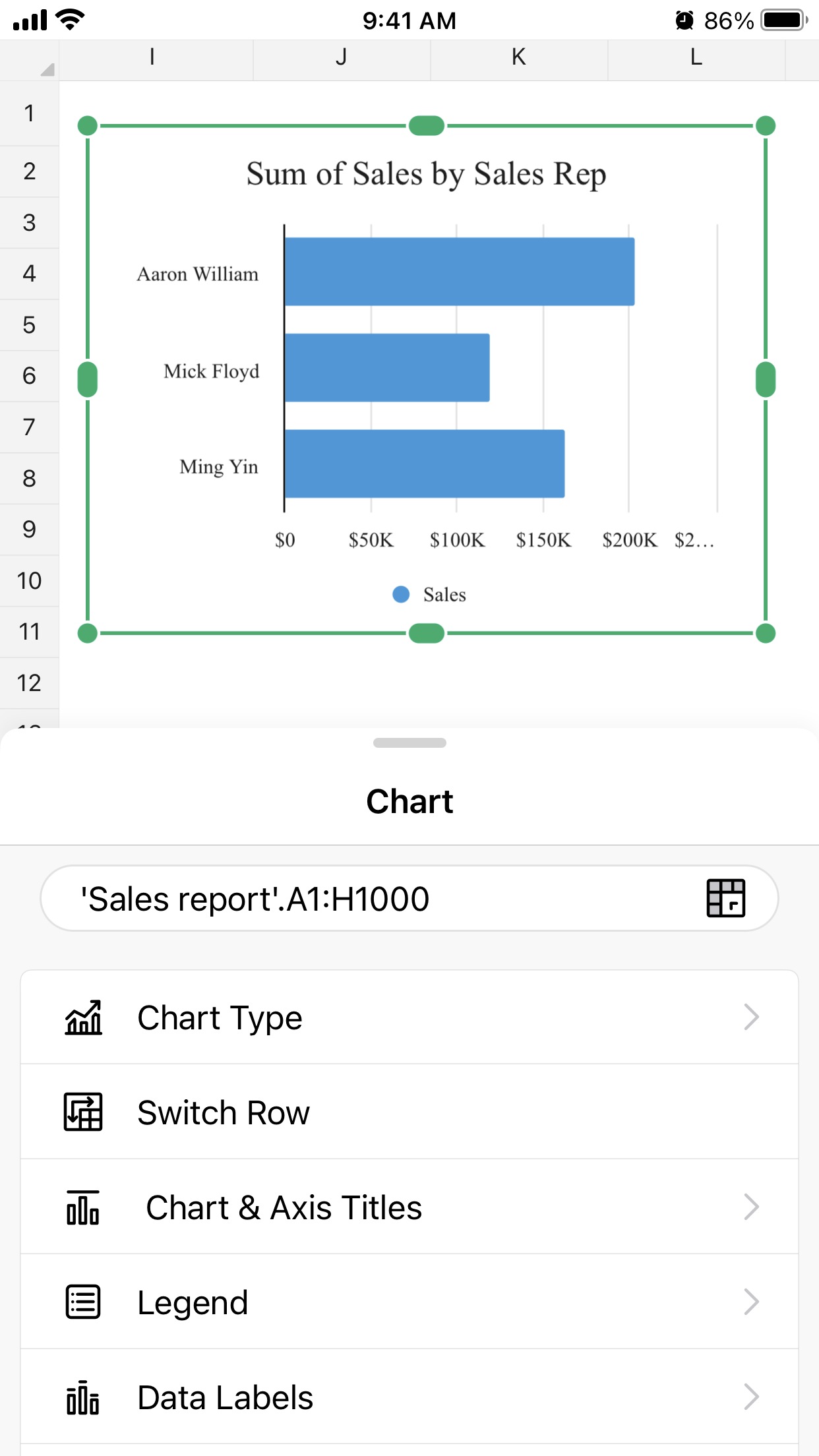
Task: Open the Data Labels settings
Action: 409,1397
